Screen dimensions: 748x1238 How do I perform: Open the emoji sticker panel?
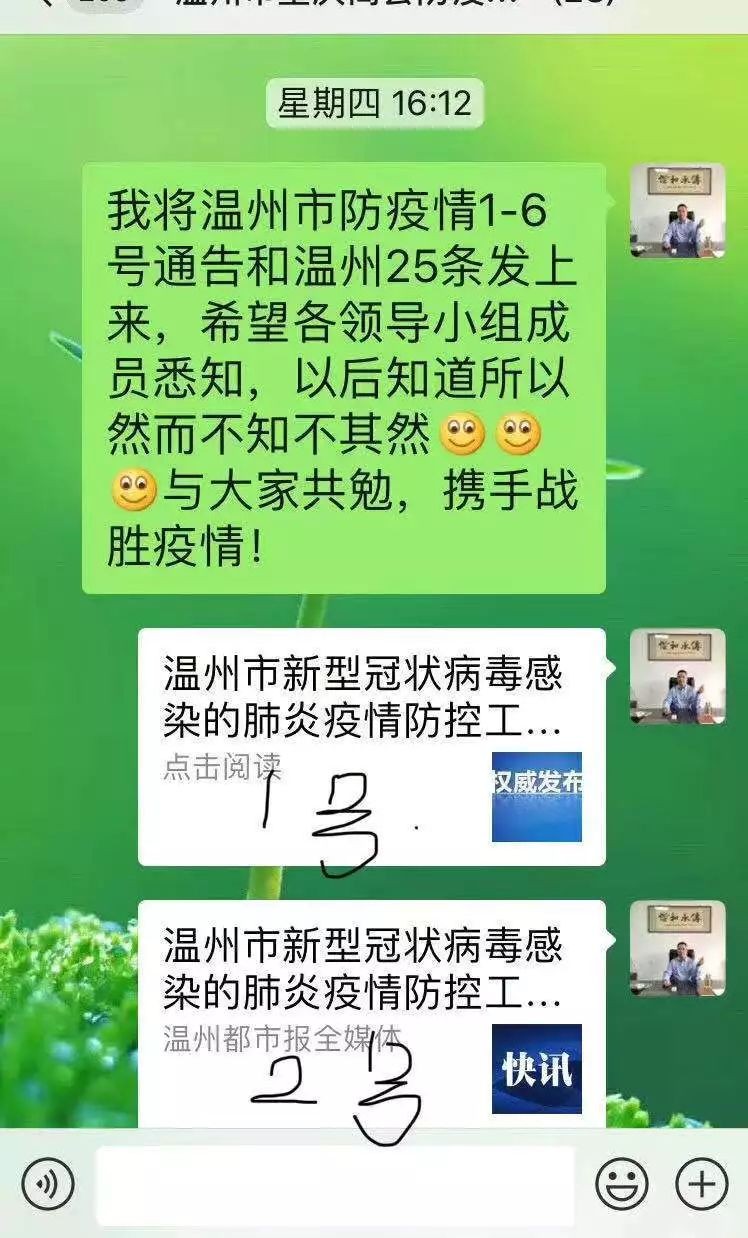coord(621,1185)
